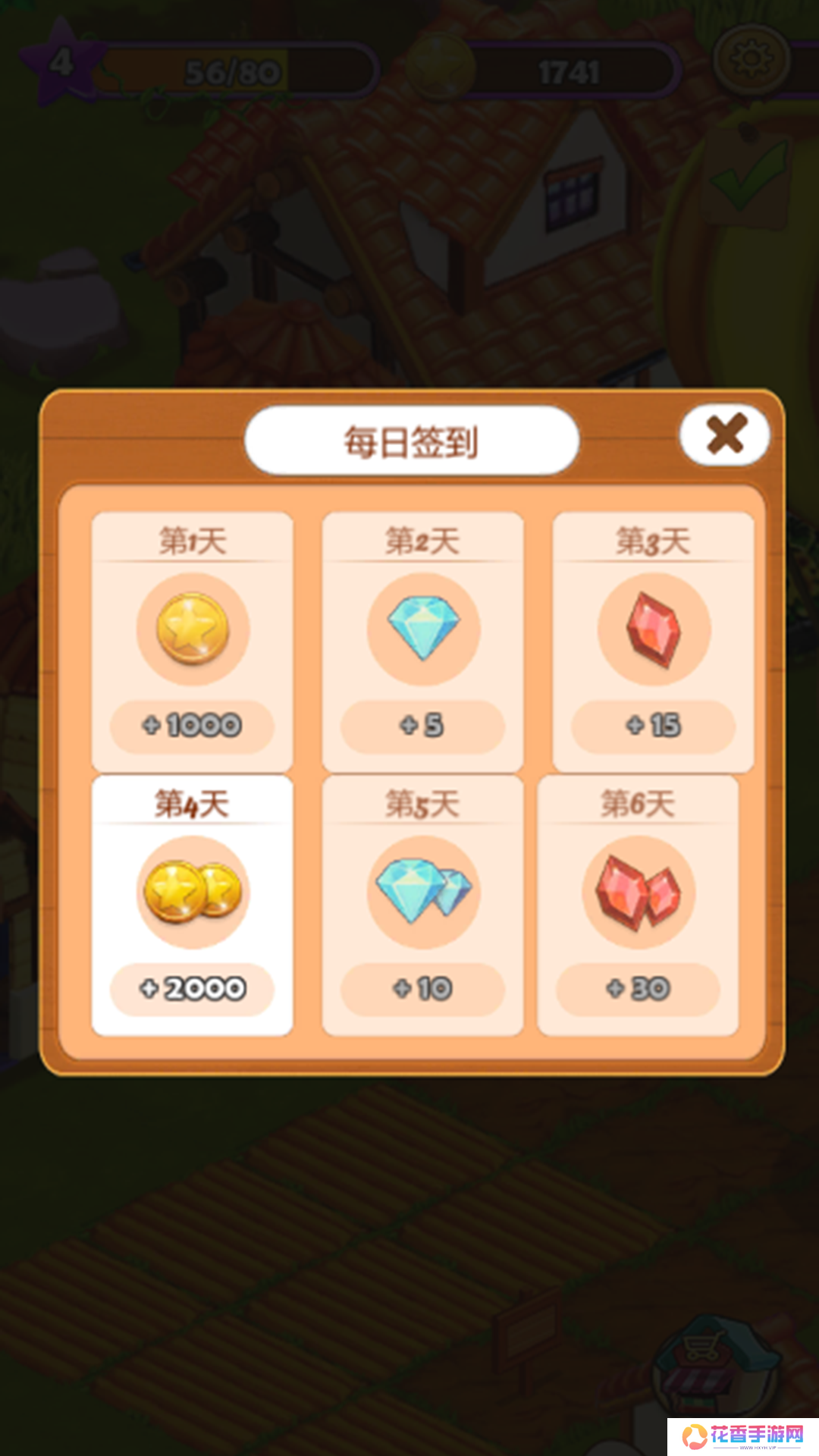Select the Day 6 reward of 30 red gems
Image resolution: width=819 pixels, height=1456 pixels.
tap(638, 905)
